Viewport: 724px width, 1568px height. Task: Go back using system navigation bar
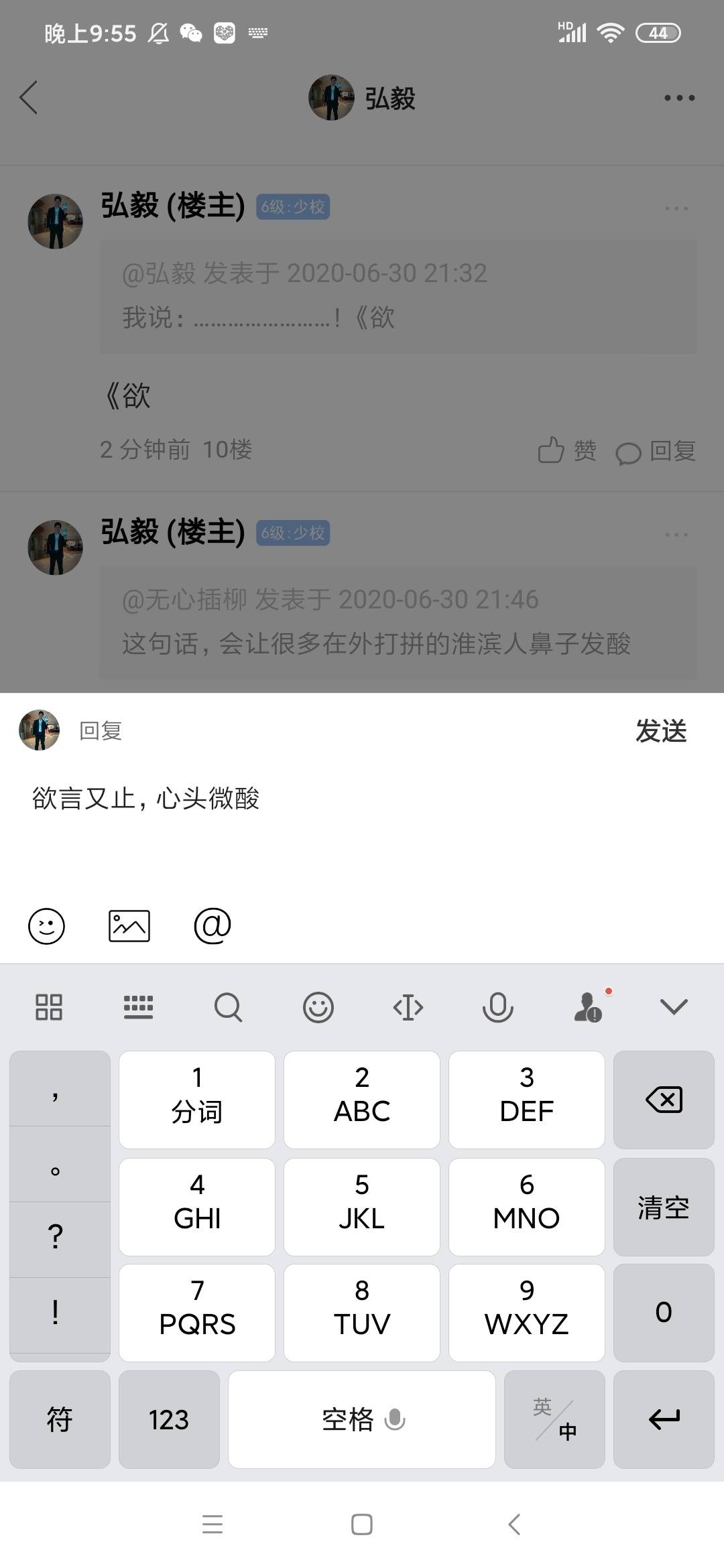pos(514,1524)
